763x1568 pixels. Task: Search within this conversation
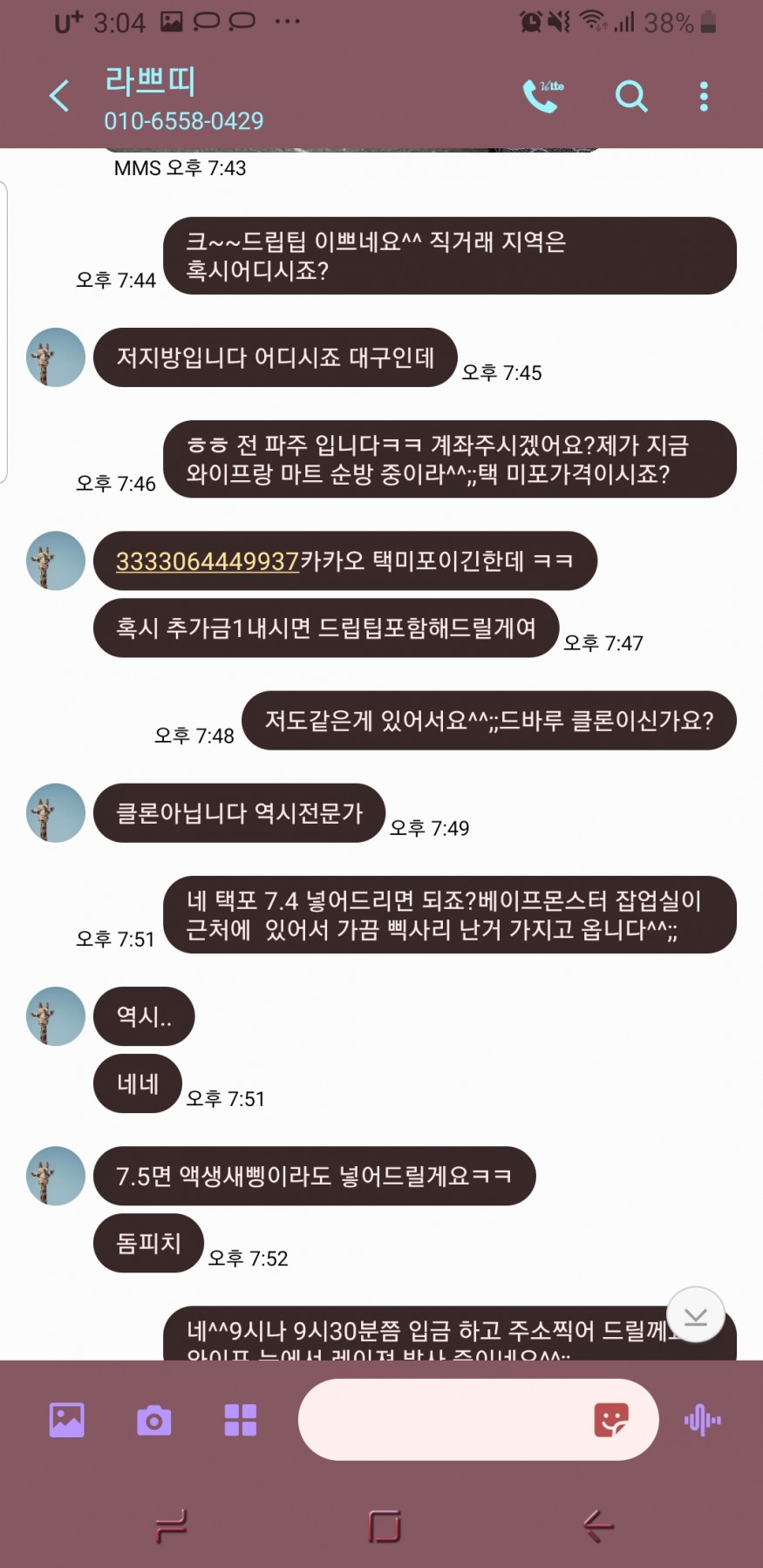(x=631, y=96)
